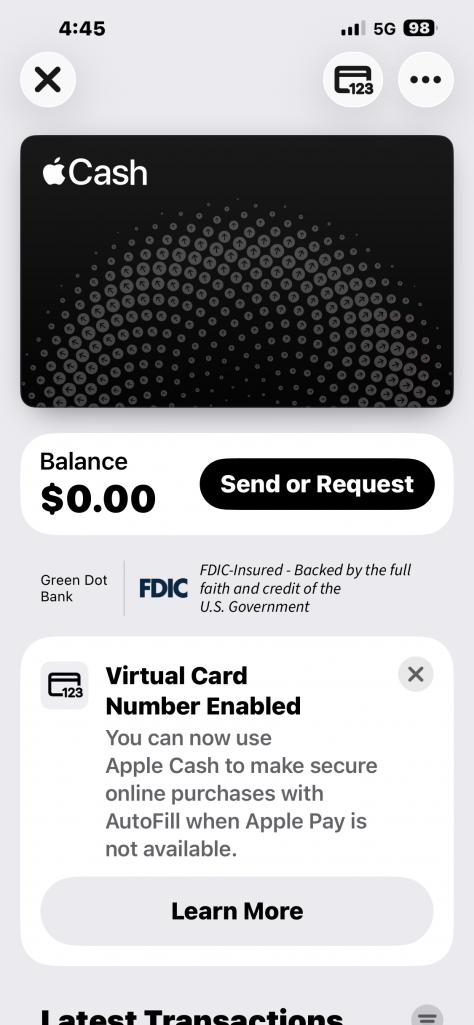This screenshot has height=1025, width=474.
Task: Tap Send or Request
Action: pos(317,484)
